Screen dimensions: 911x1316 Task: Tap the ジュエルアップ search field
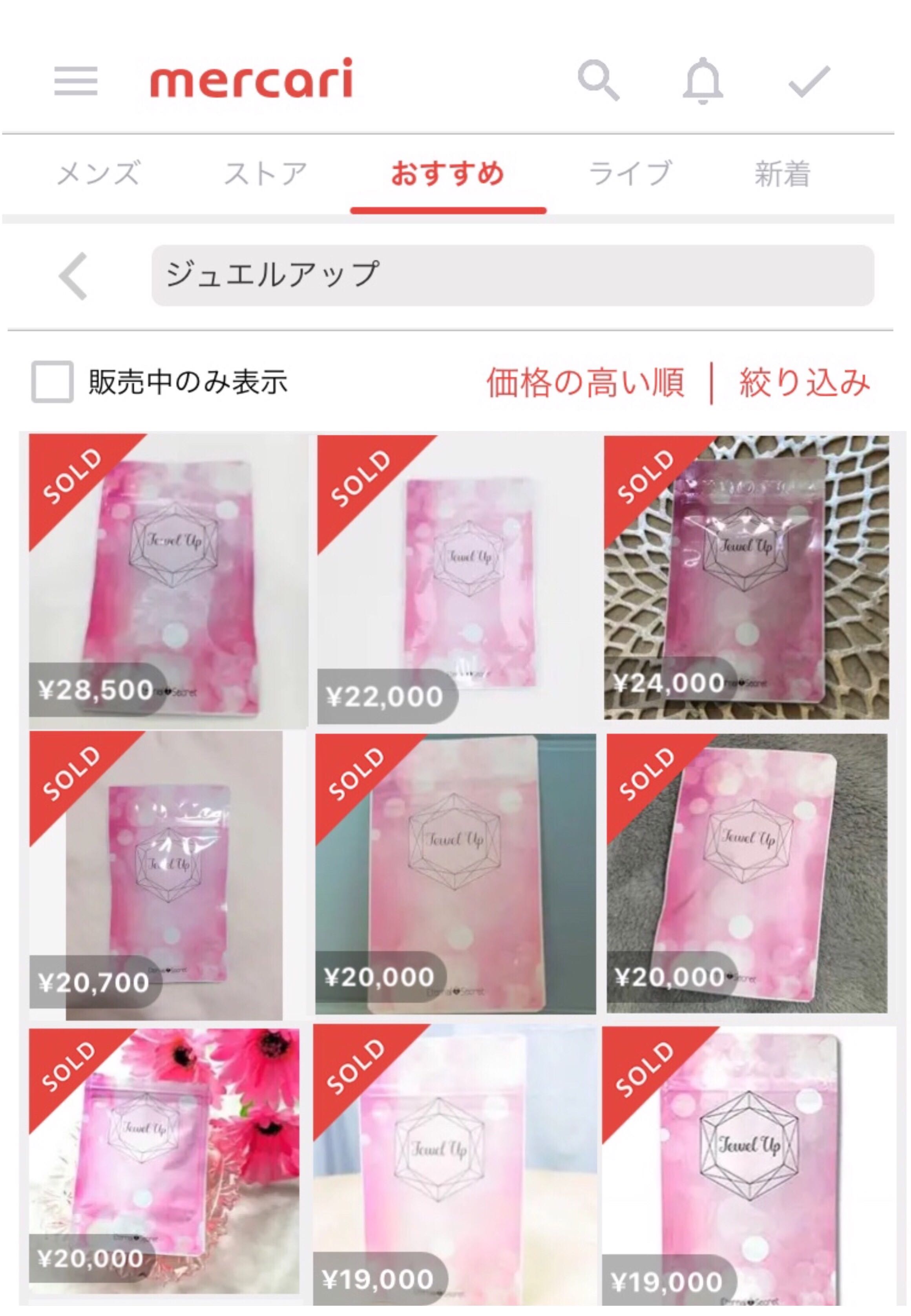512,275
